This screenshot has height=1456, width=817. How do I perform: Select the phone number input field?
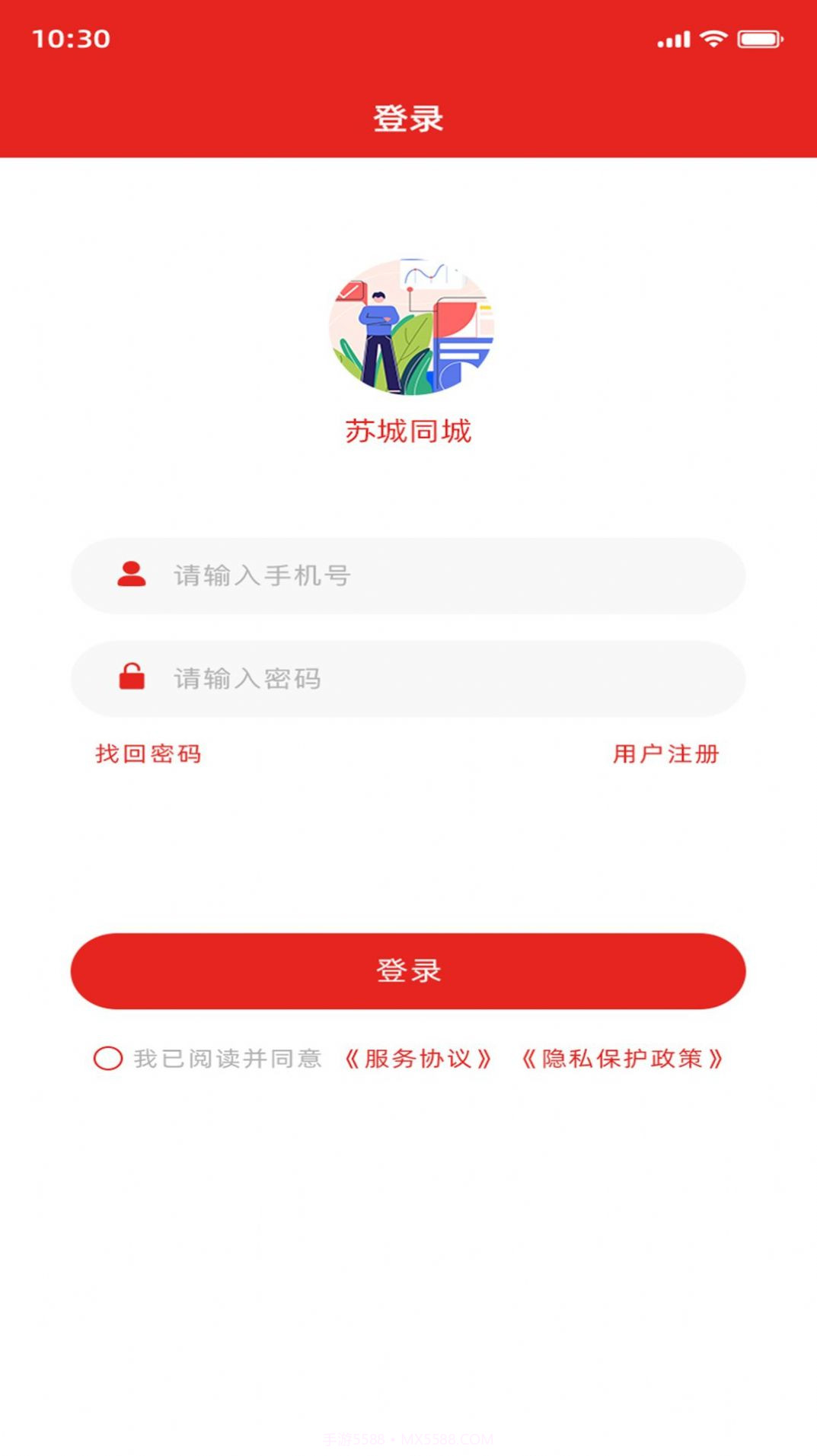pos(408,576)
